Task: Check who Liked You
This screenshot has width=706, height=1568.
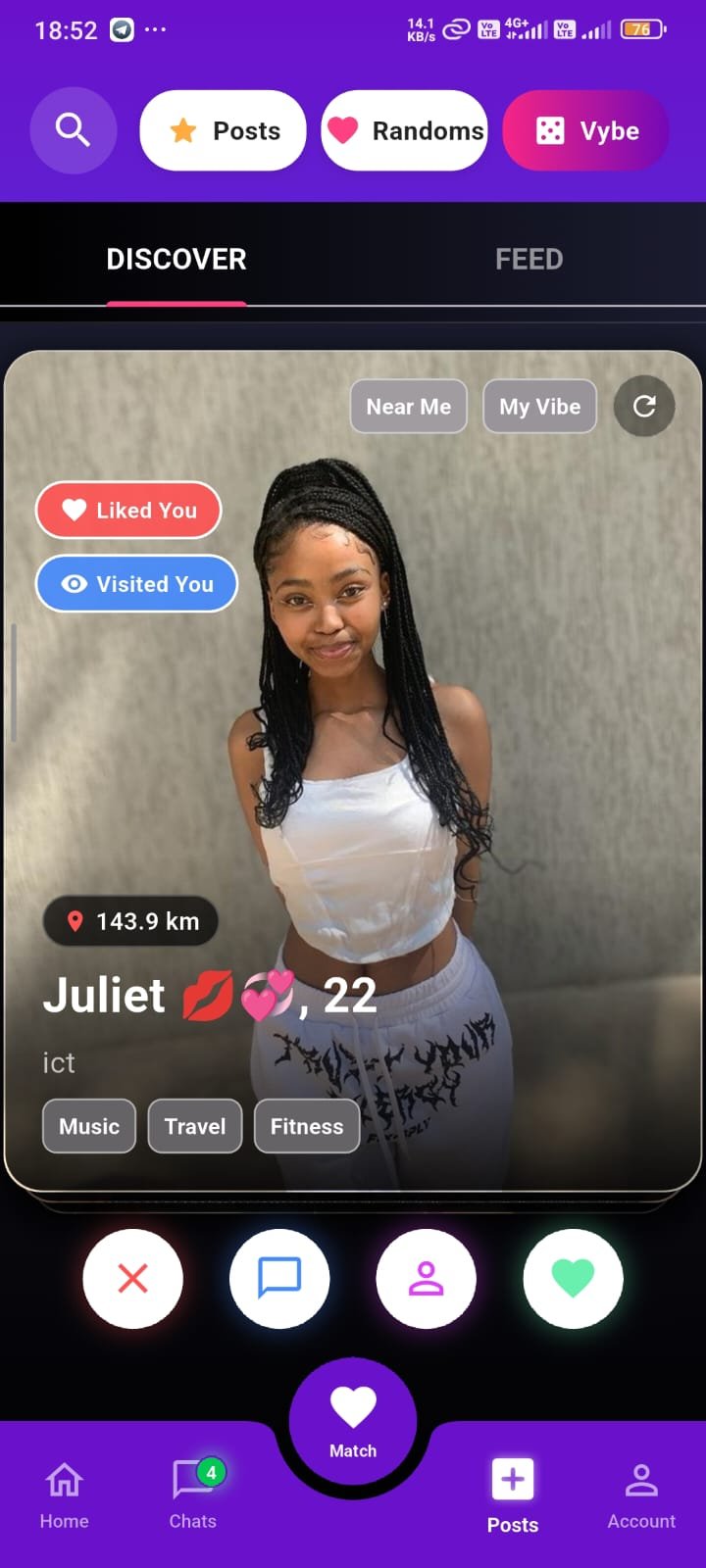Action: [127, 510]
